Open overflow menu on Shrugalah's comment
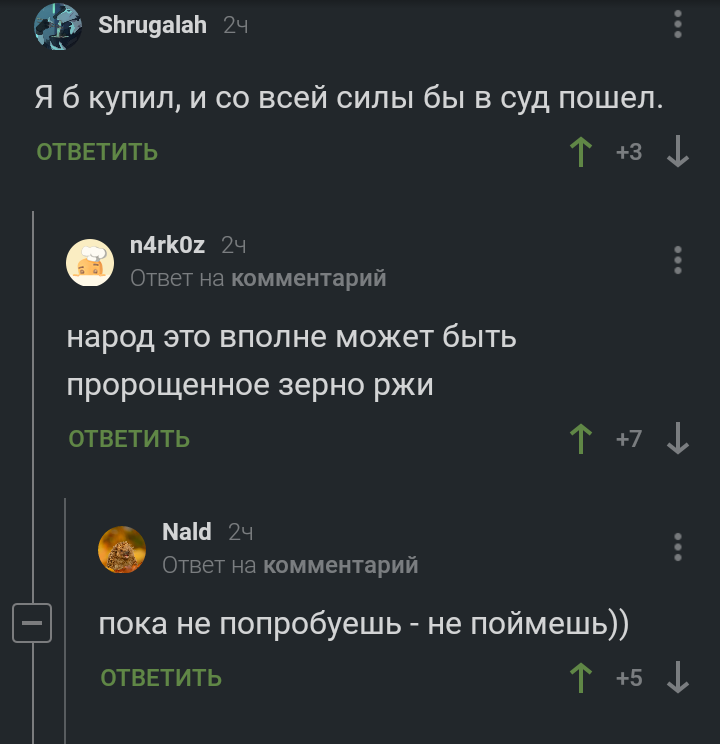Screen dimensions: 720x744 [x=678, y=25]
